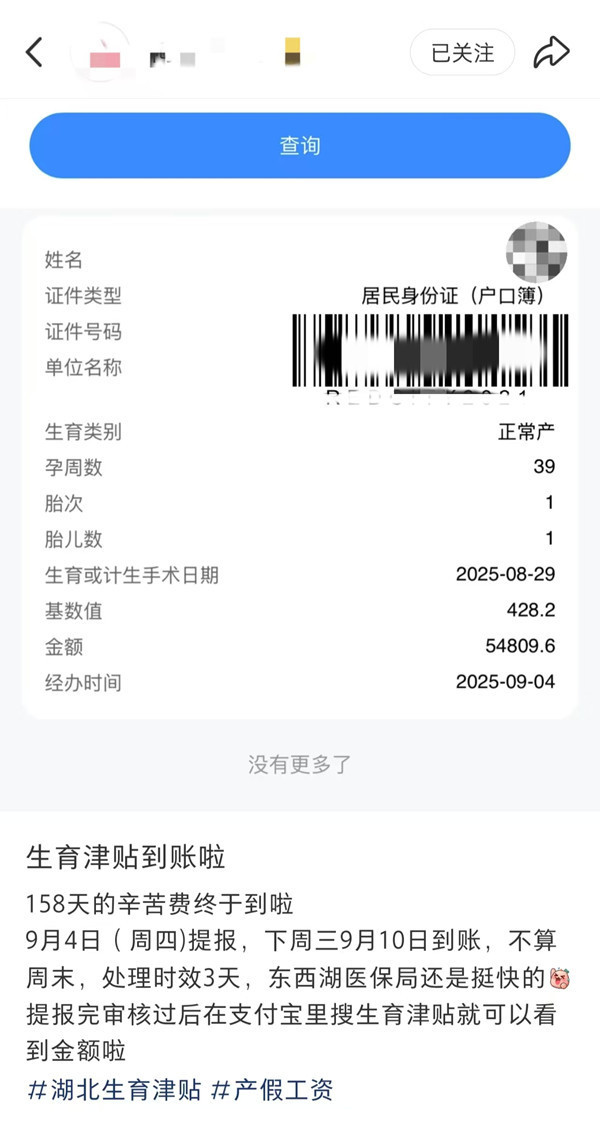Image resolution: width=600 pixels, height=1125 pixels.
Task: Go back using the top-left arrow
Action: click(35, 52)
